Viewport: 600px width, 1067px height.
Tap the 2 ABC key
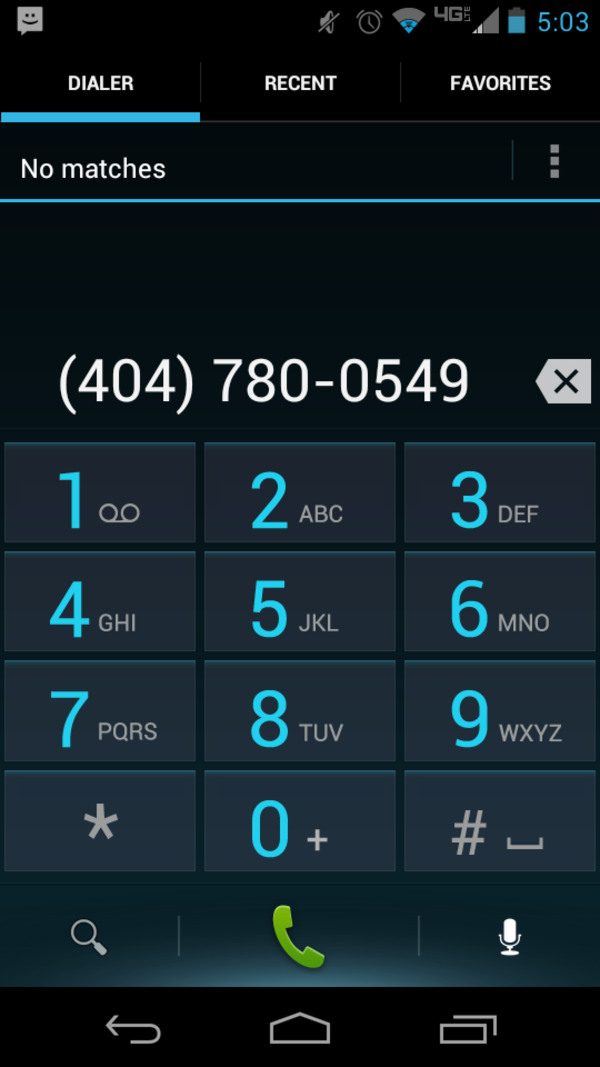[x=300, y=497]
